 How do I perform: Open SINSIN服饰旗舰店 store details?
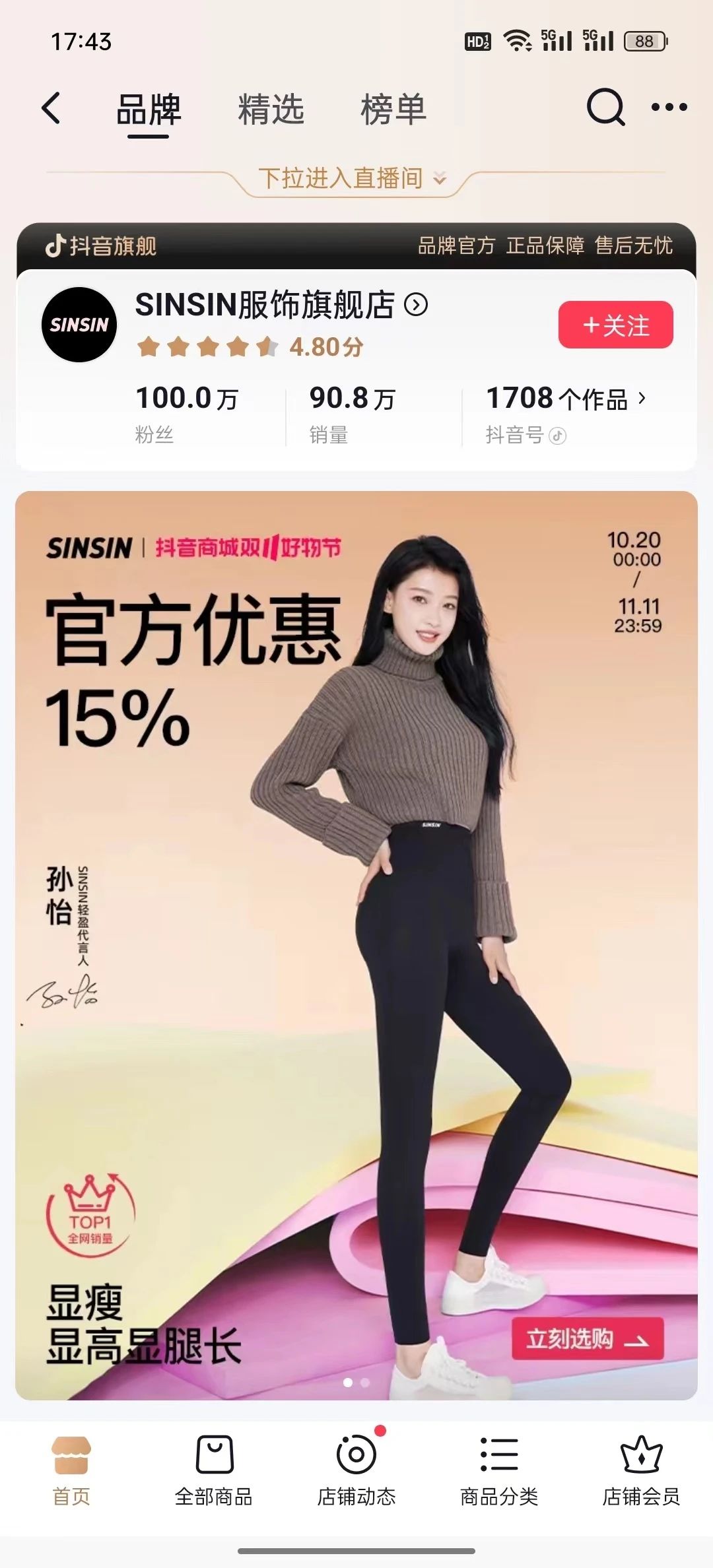pyautogui.click(x=281, y=305)
